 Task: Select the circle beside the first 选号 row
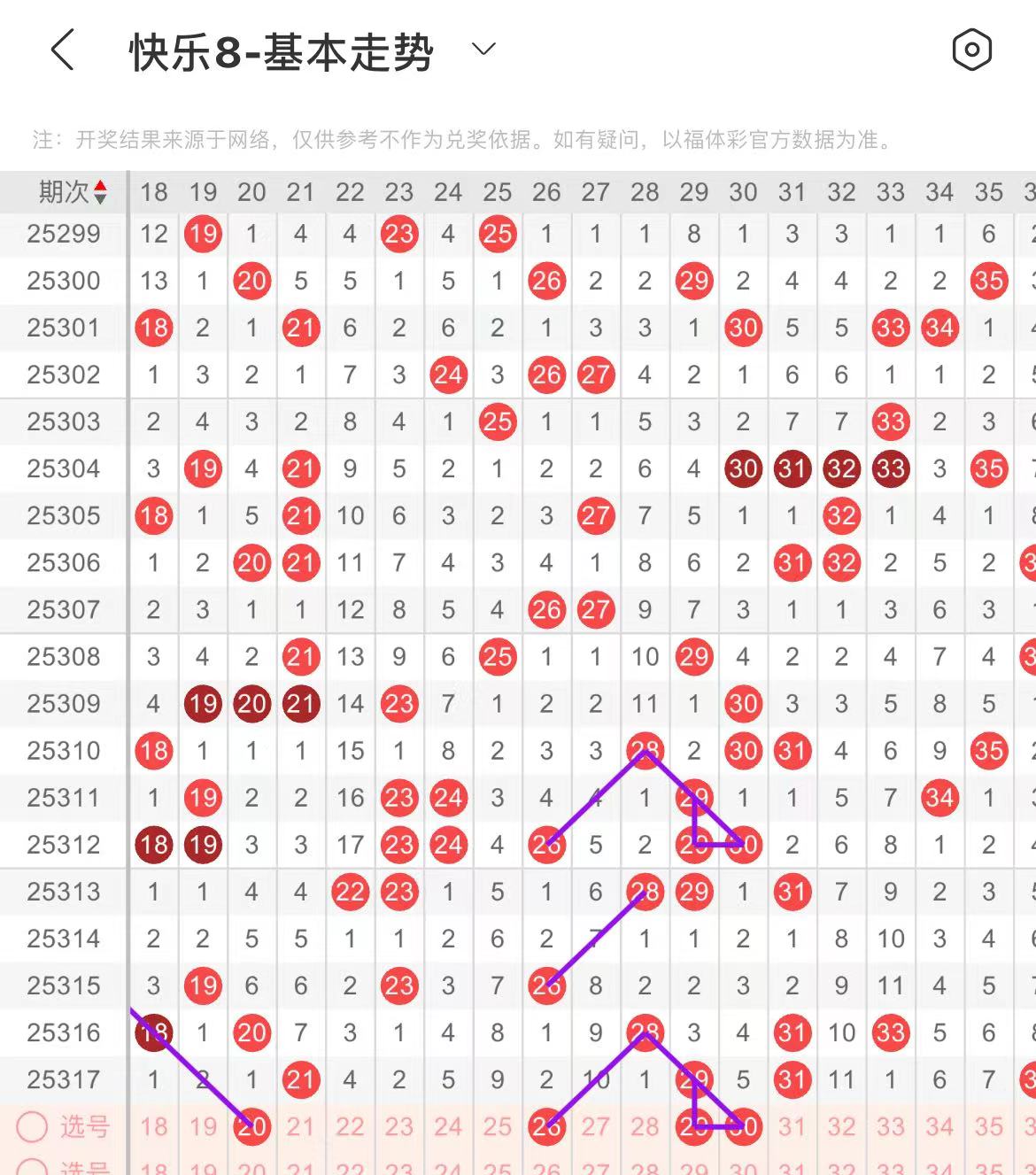(x=32, y=1127)
